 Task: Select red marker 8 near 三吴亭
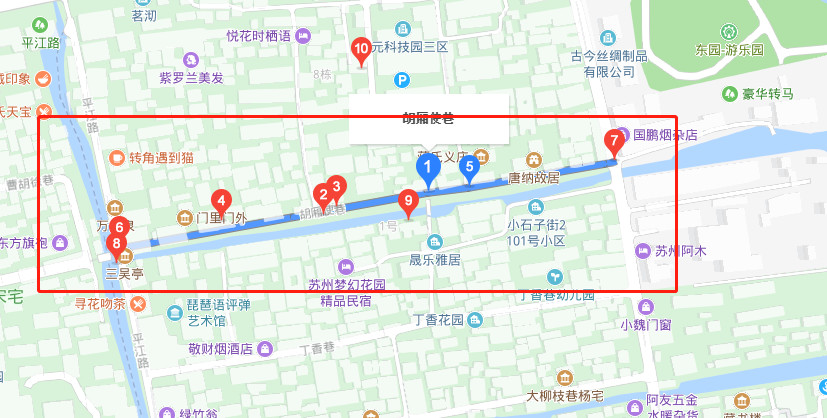[118, 242]
